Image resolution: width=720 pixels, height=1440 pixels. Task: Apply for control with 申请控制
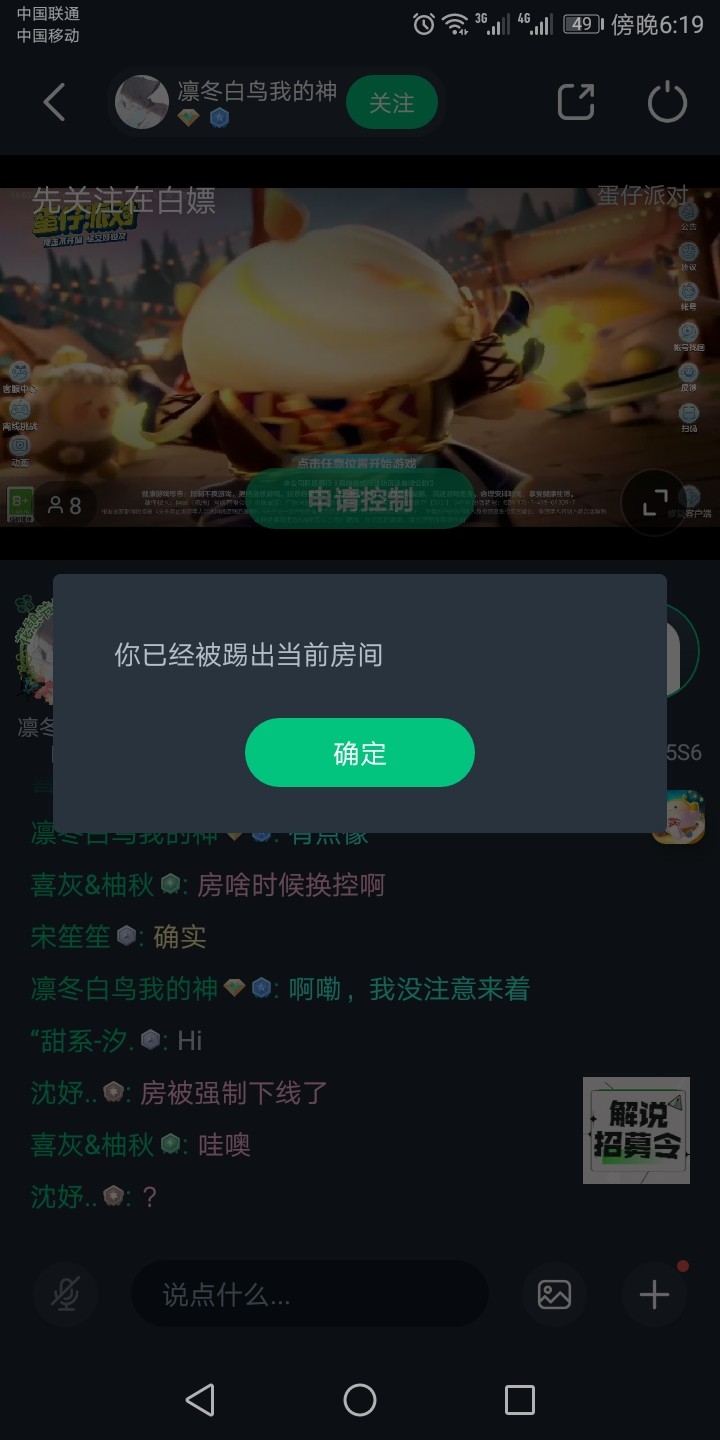point(359,499)
